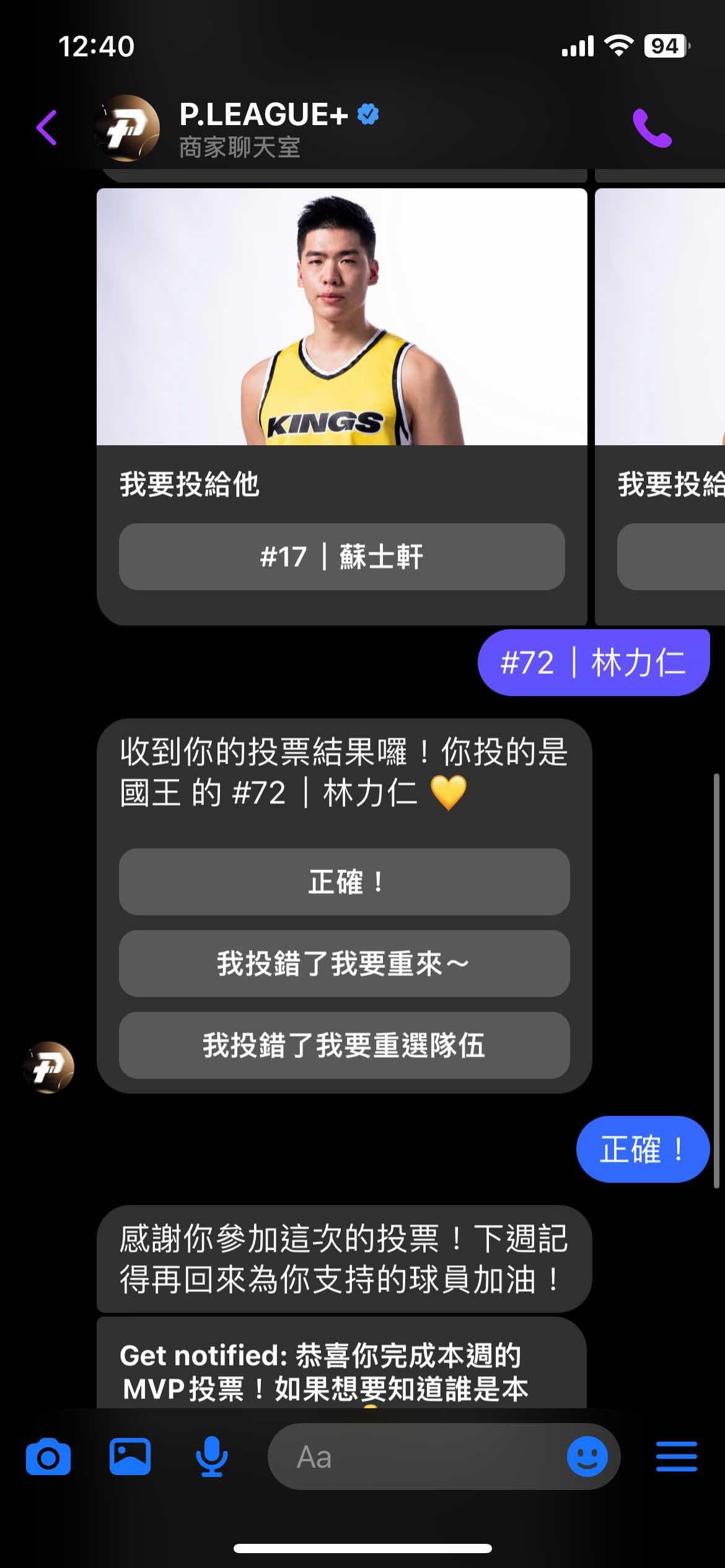
Task: Vote for #17 蘇士軒
Action: [341, 557]
